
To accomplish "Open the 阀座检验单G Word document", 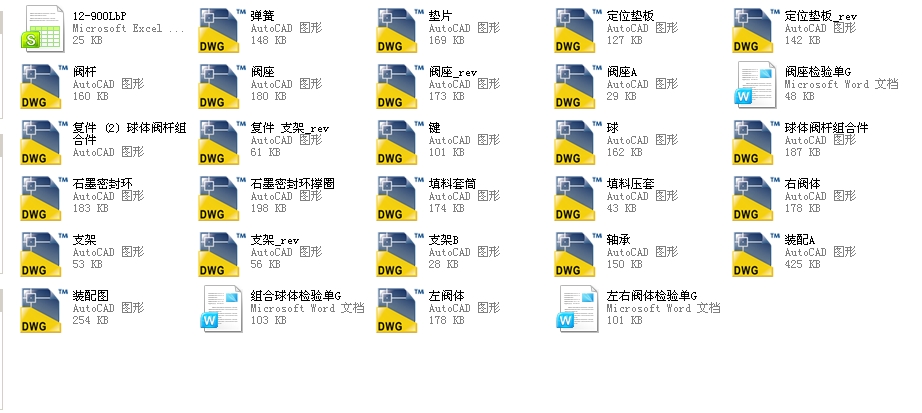I will (x=754, y=85).
